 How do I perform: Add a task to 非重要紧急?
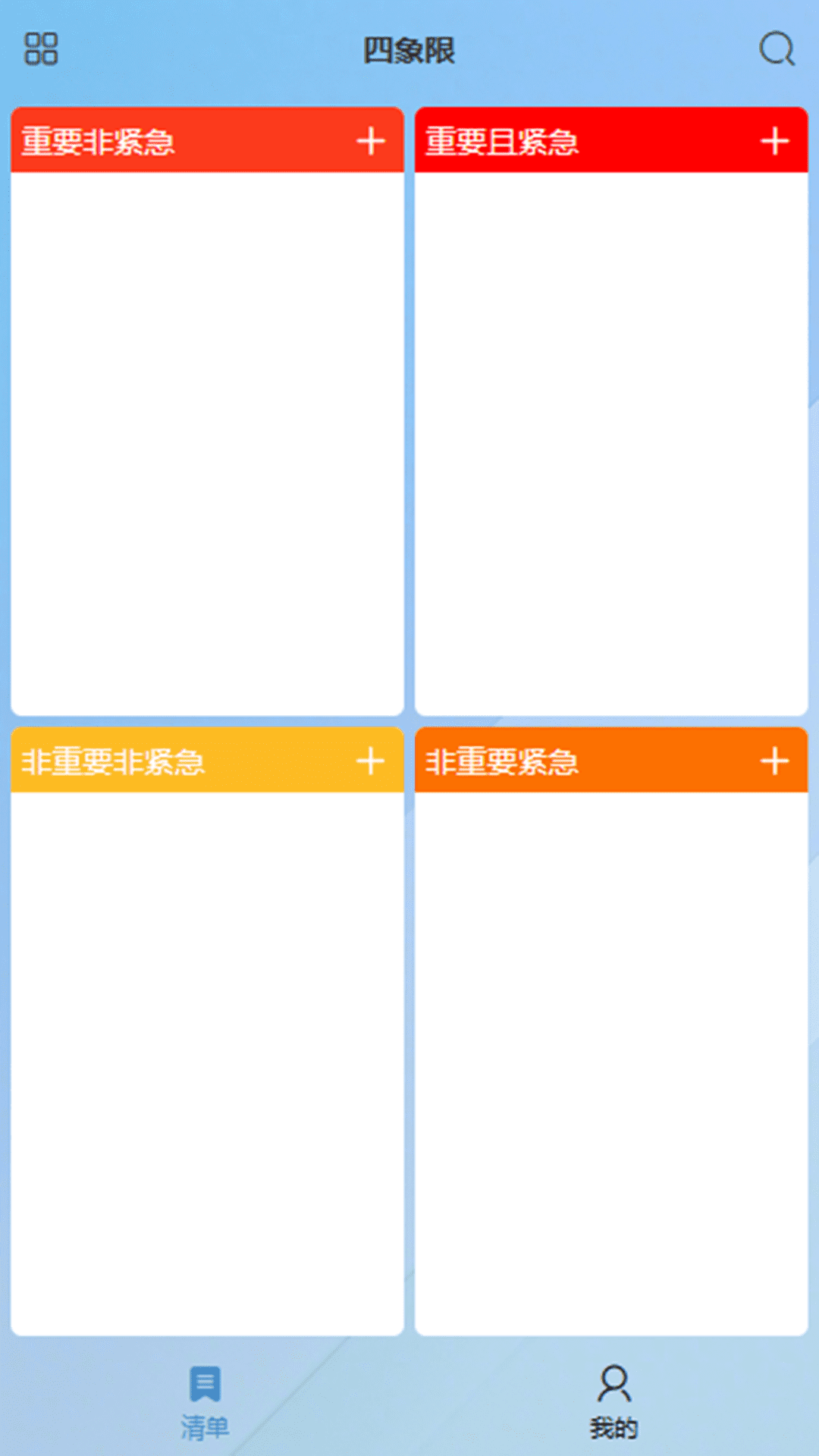click(x=774, y=761)
